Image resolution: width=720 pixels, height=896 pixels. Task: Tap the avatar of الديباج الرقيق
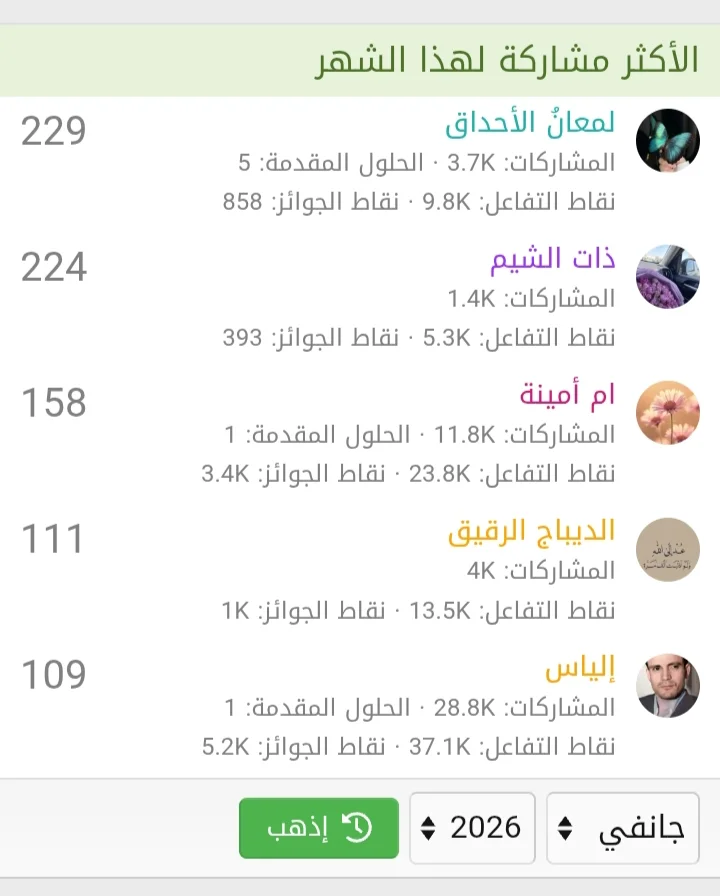(x=668, y=548)
